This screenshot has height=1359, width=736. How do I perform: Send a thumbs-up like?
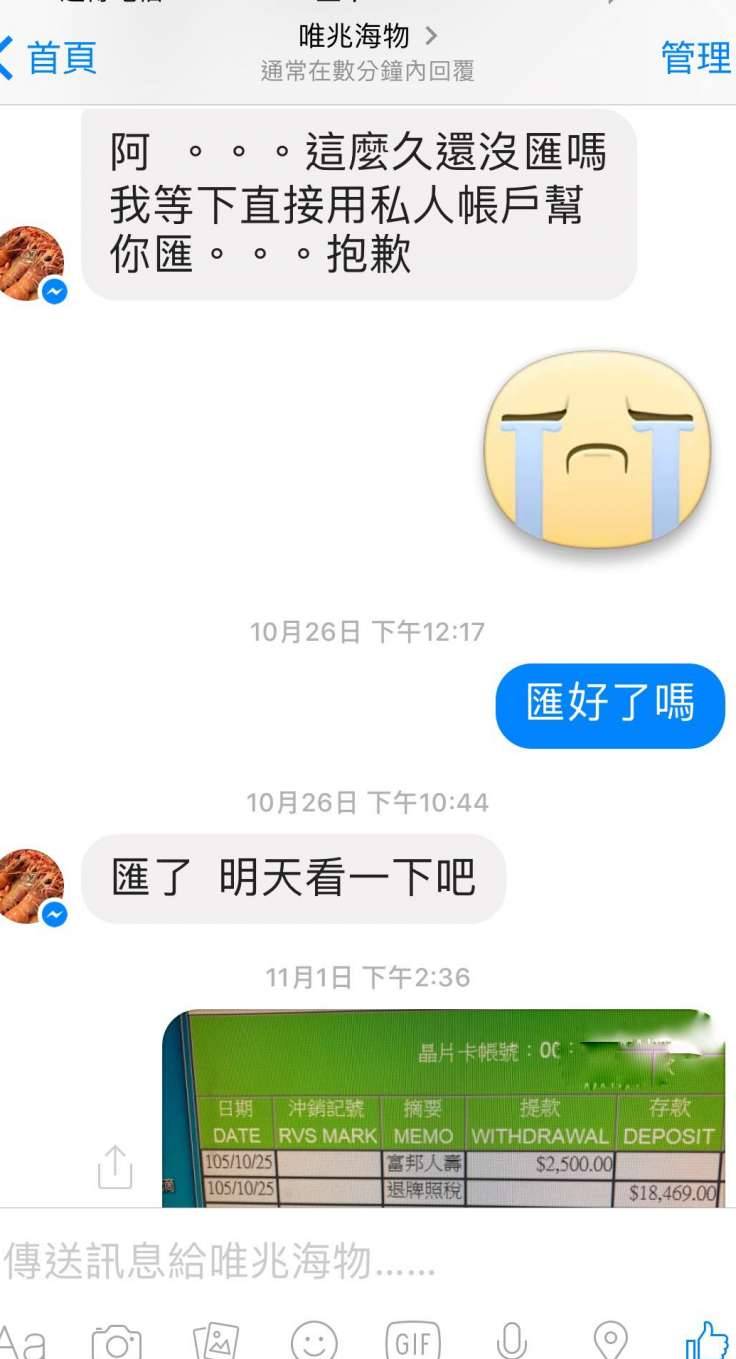[708, 1340]
